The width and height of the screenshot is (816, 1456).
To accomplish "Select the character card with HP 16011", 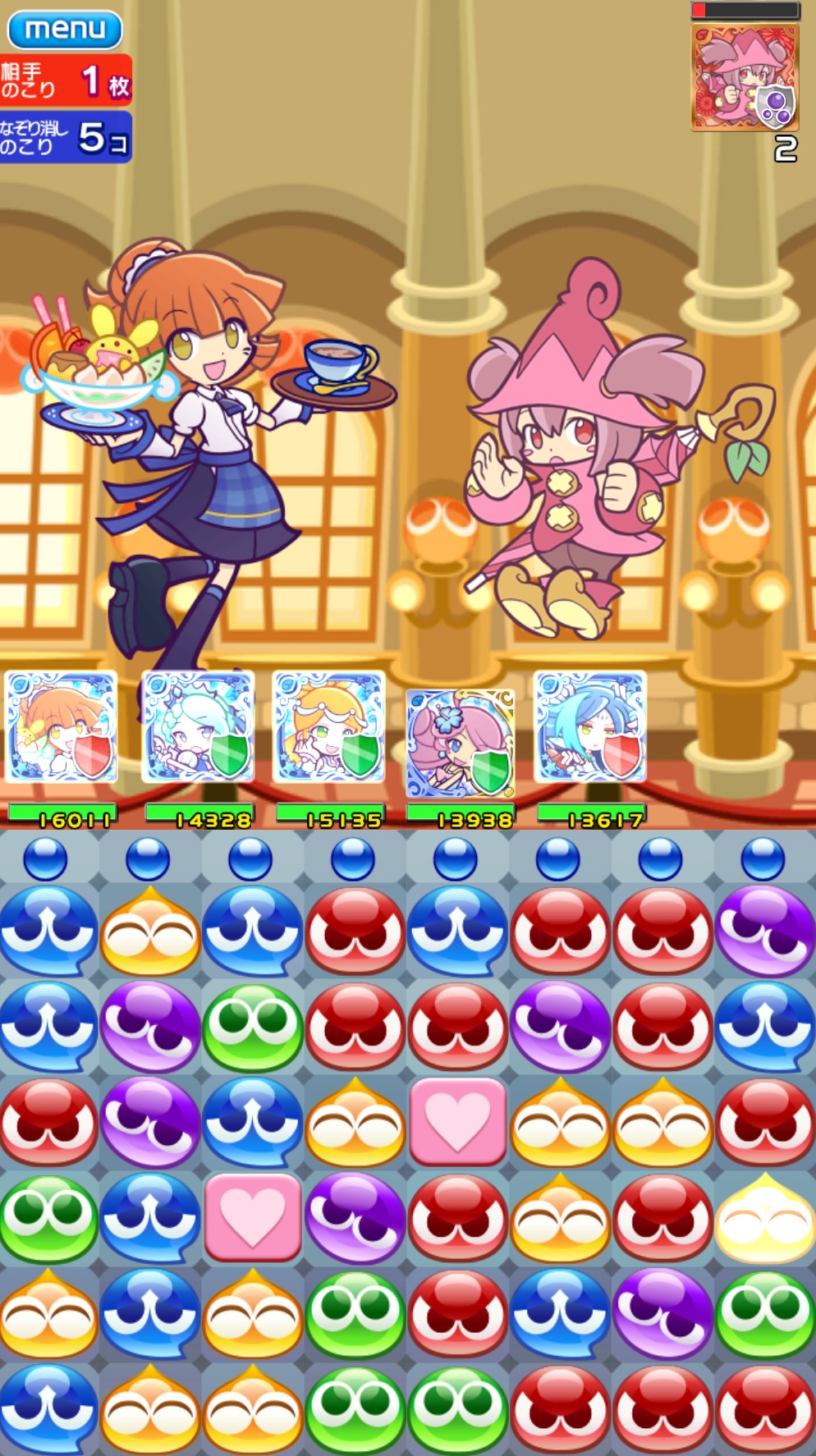I will coord(62,726).
